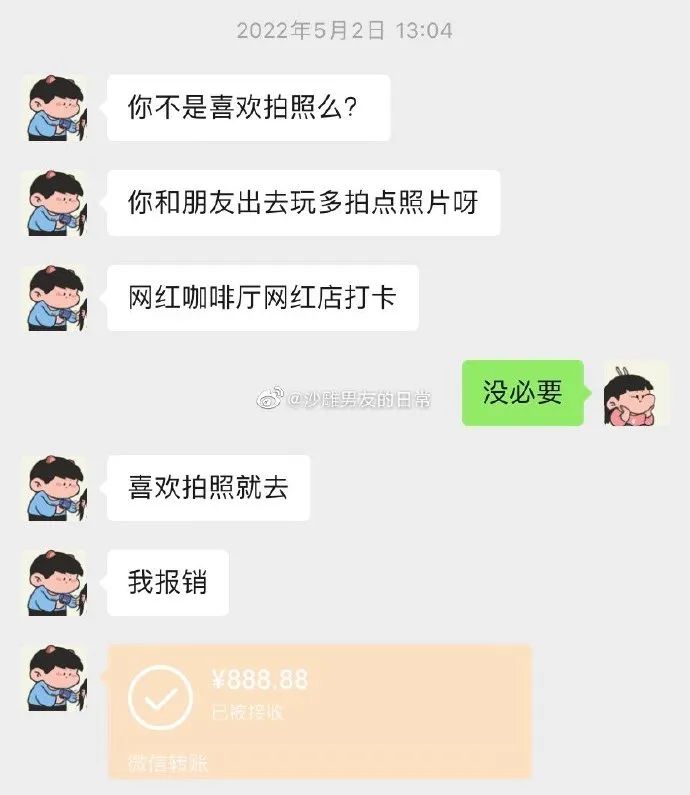Tap the avatar beside 网红咖啡厅网红店打卡
This screenshot has height=795, width=690.
[x=55, y=298]
